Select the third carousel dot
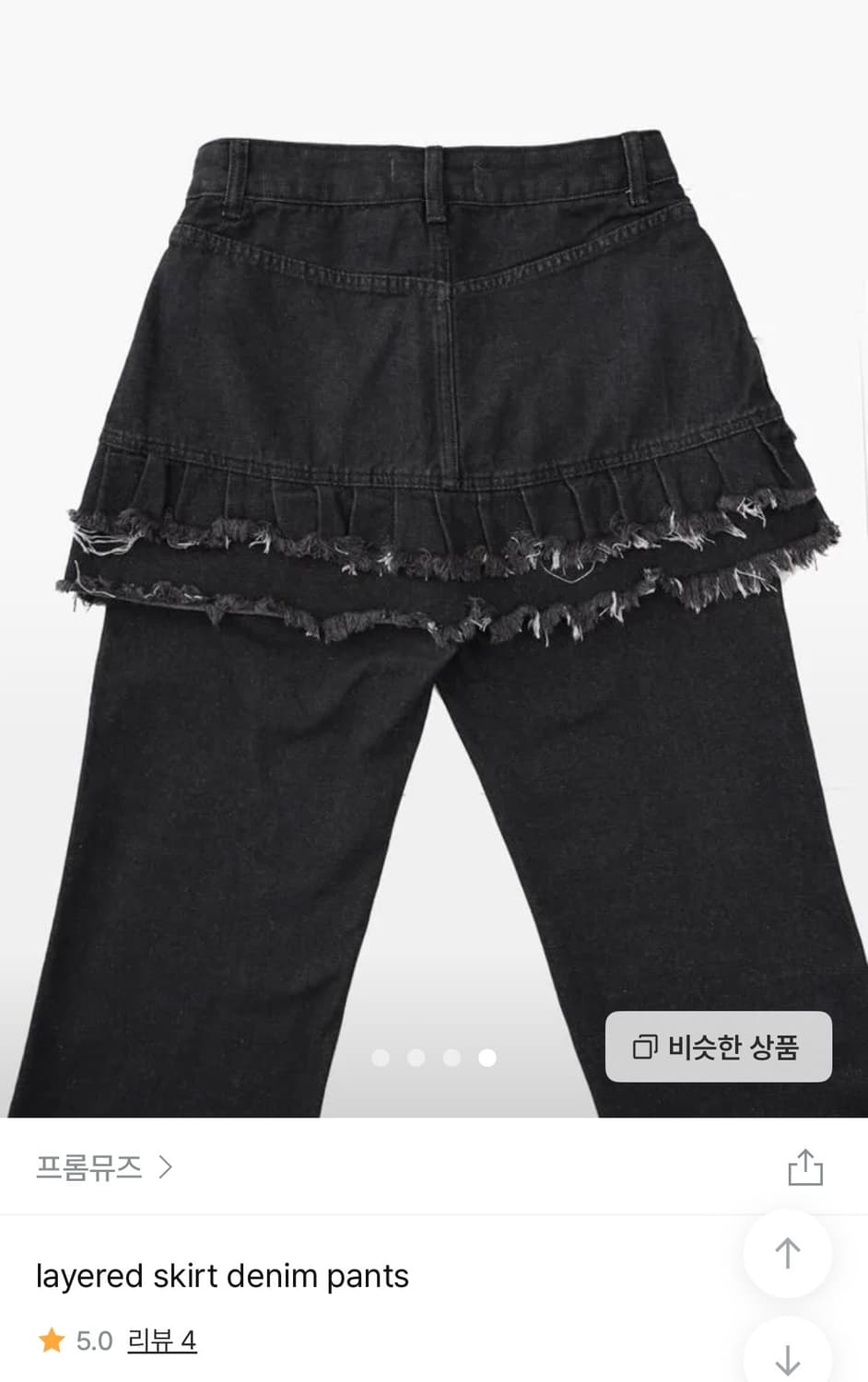The width and height of the screenshot is (868, 1382). pyautogui.click(x=452, y=1058)
